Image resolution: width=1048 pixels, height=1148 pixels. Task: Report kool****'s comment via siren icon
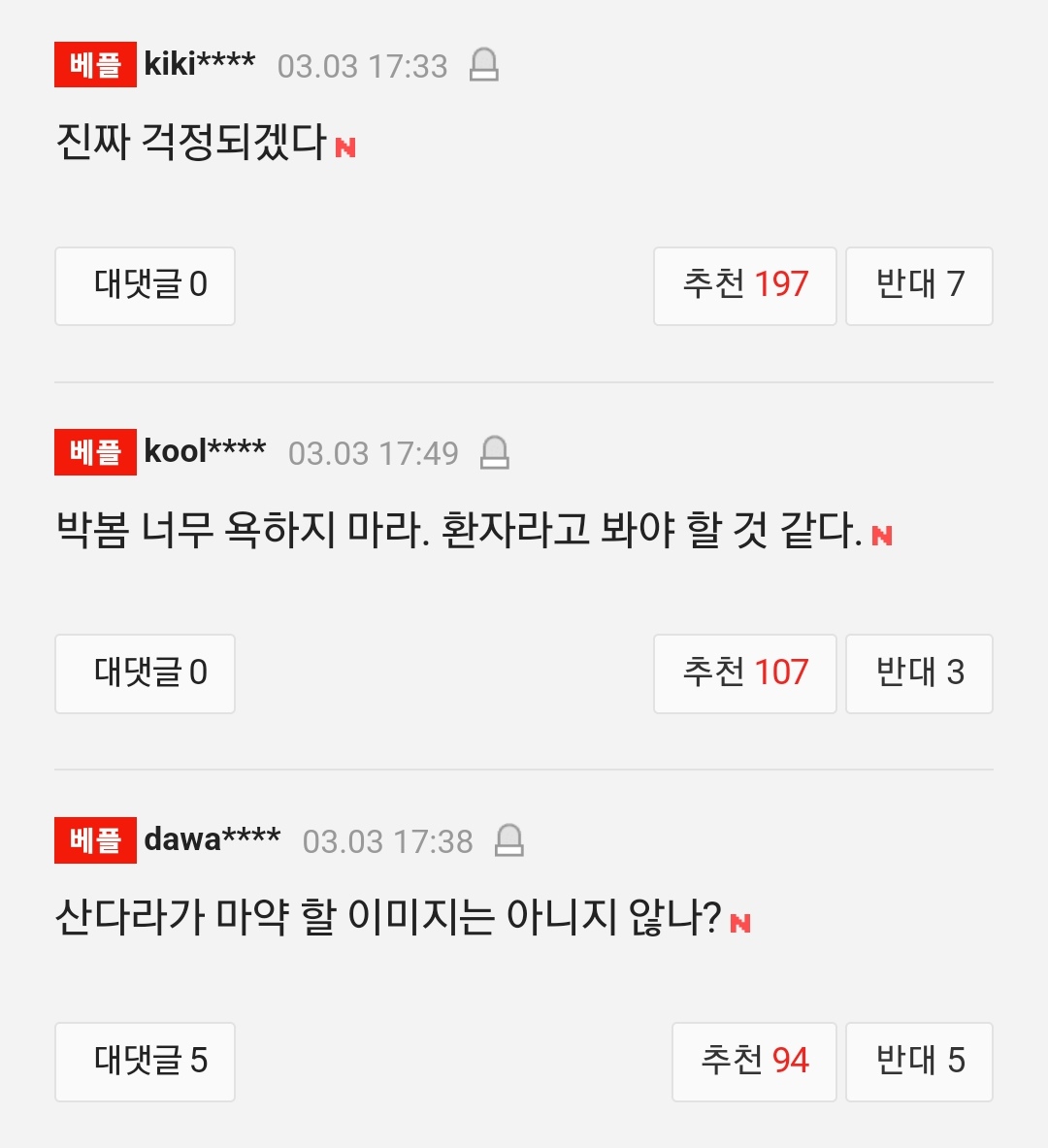495,452
